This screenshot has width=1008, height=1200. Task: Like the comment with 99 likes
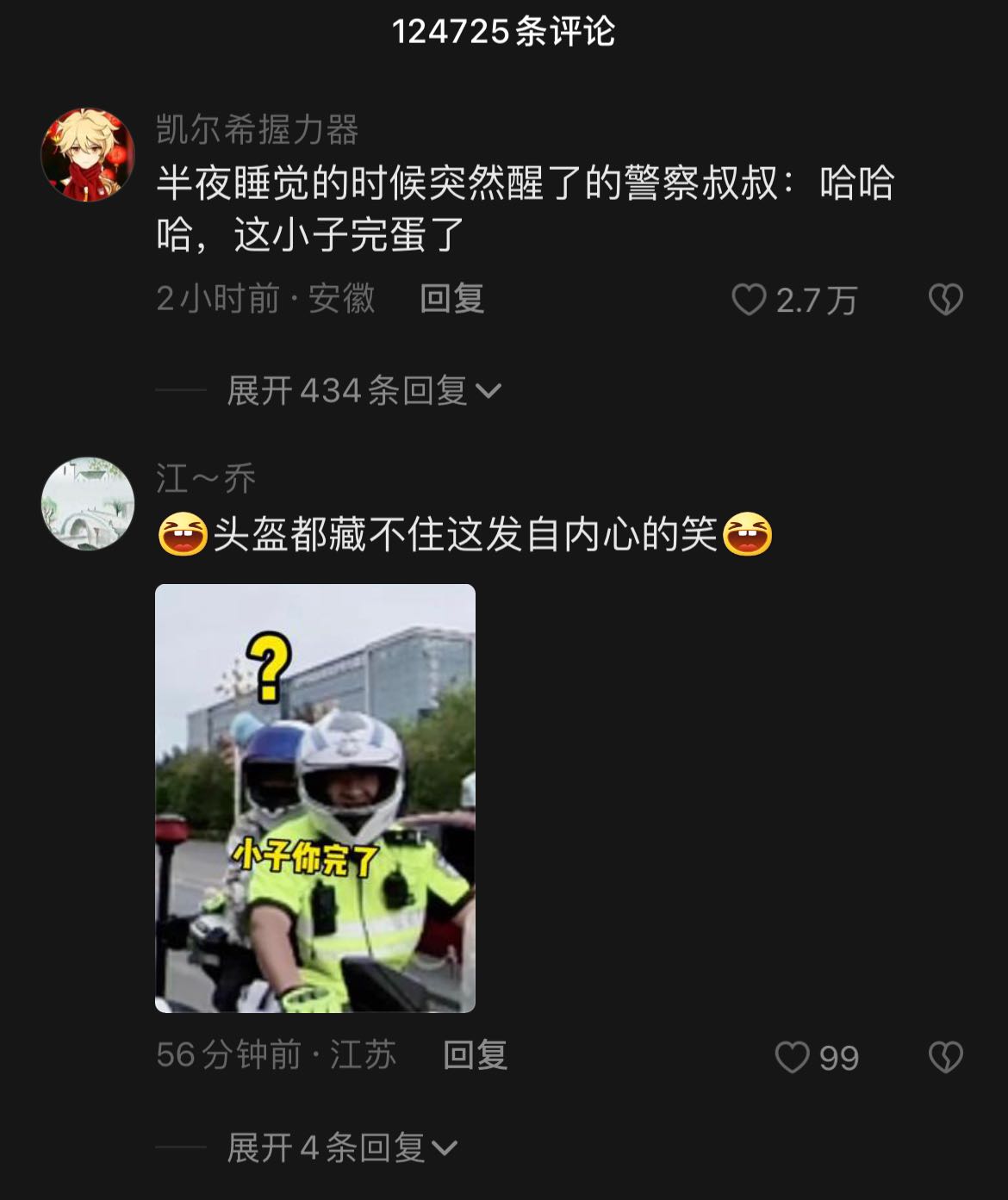coord(792,1057)
